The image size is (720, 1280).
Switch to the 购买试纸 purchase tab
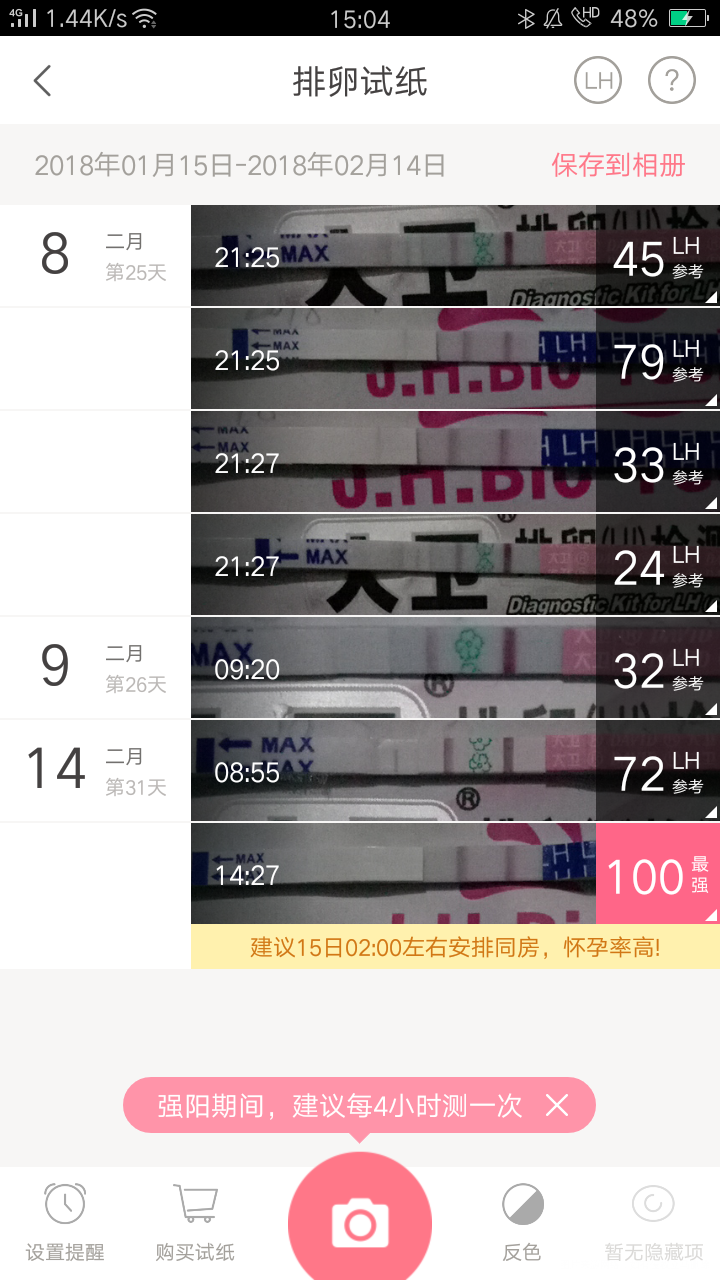[194, 1220]
